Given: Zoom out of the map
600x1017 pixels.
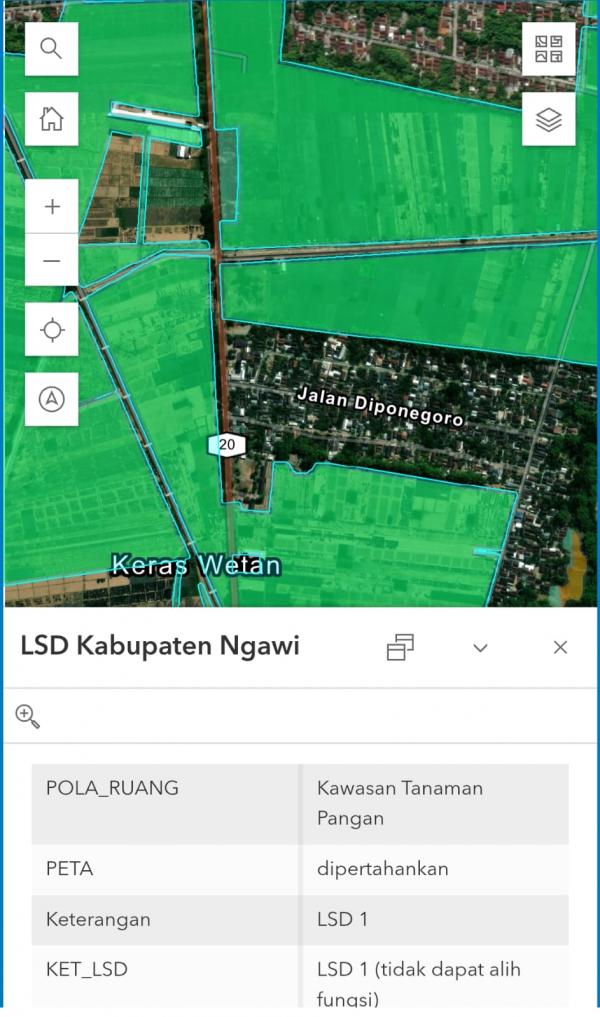Looking at the screenshot, I should [x=52, y=261].
